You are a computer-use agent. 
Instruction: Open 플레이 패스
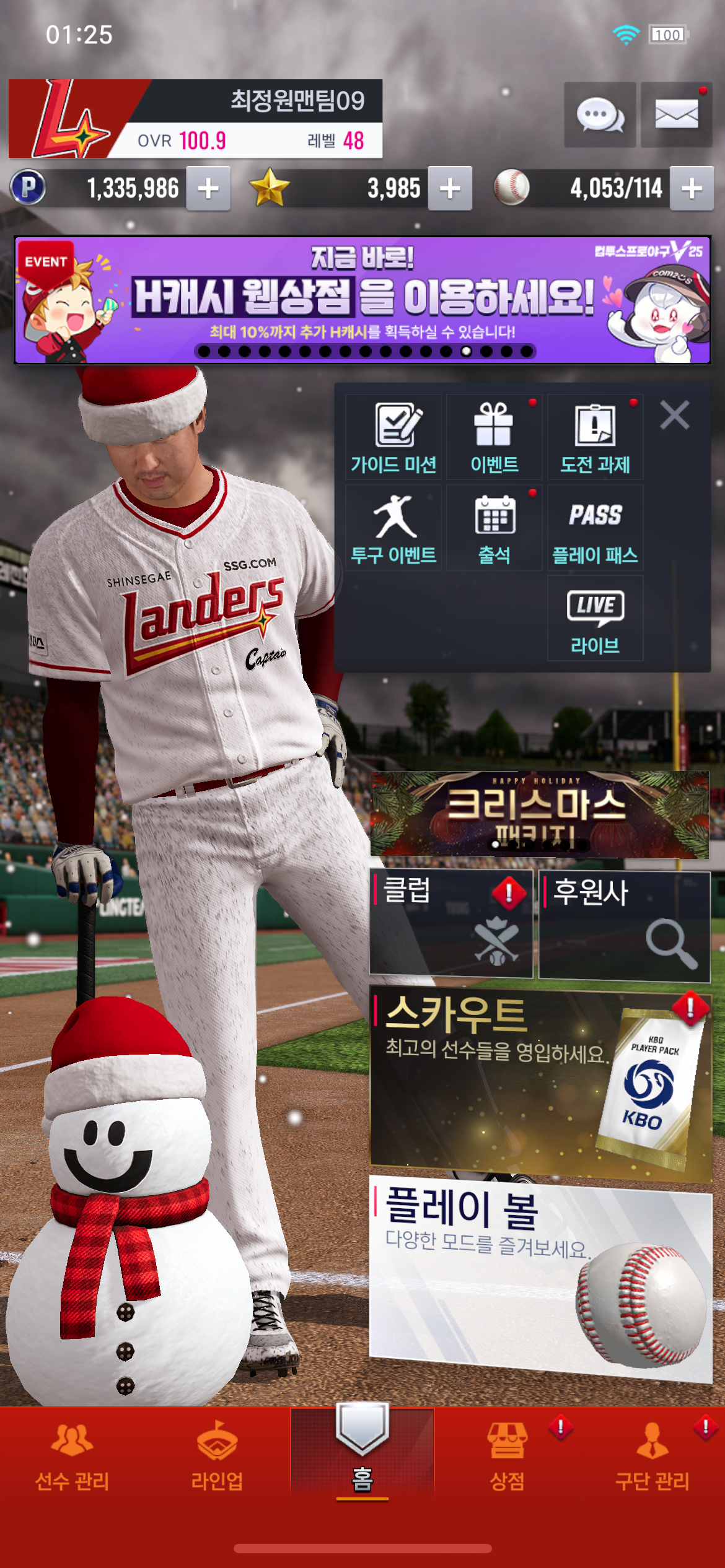click(595, 528)
